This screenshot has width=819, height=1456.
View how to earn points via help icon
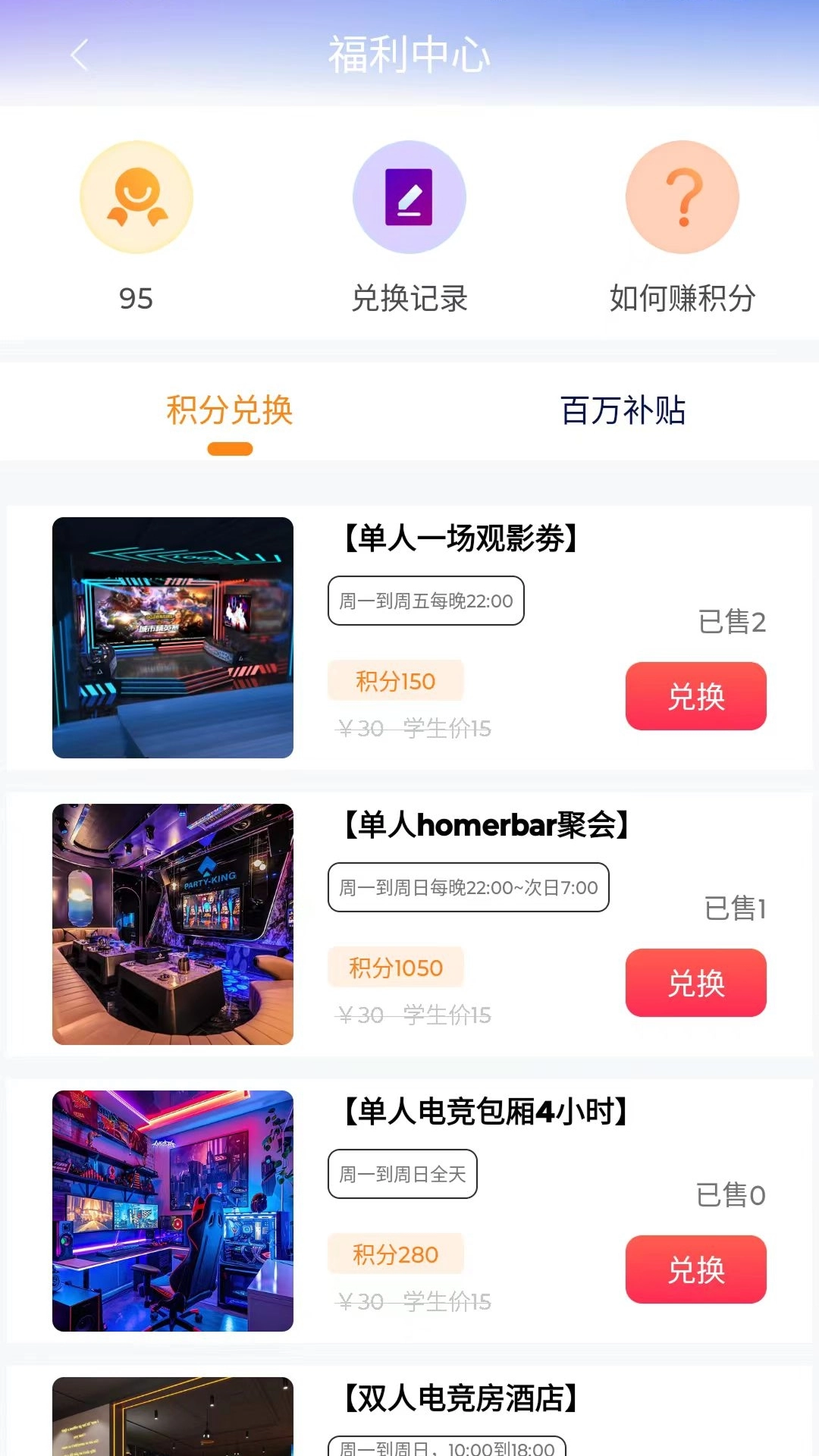(x=682, y=196)
